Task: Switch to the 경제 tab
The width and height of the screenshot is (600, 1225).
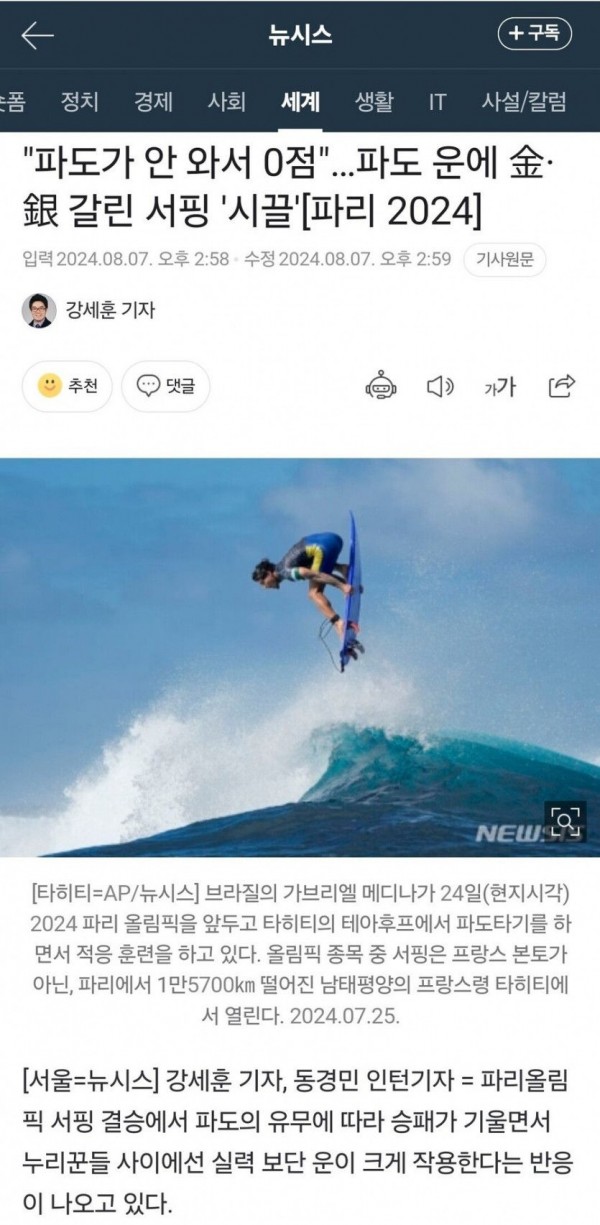Action: coord(153,101)
